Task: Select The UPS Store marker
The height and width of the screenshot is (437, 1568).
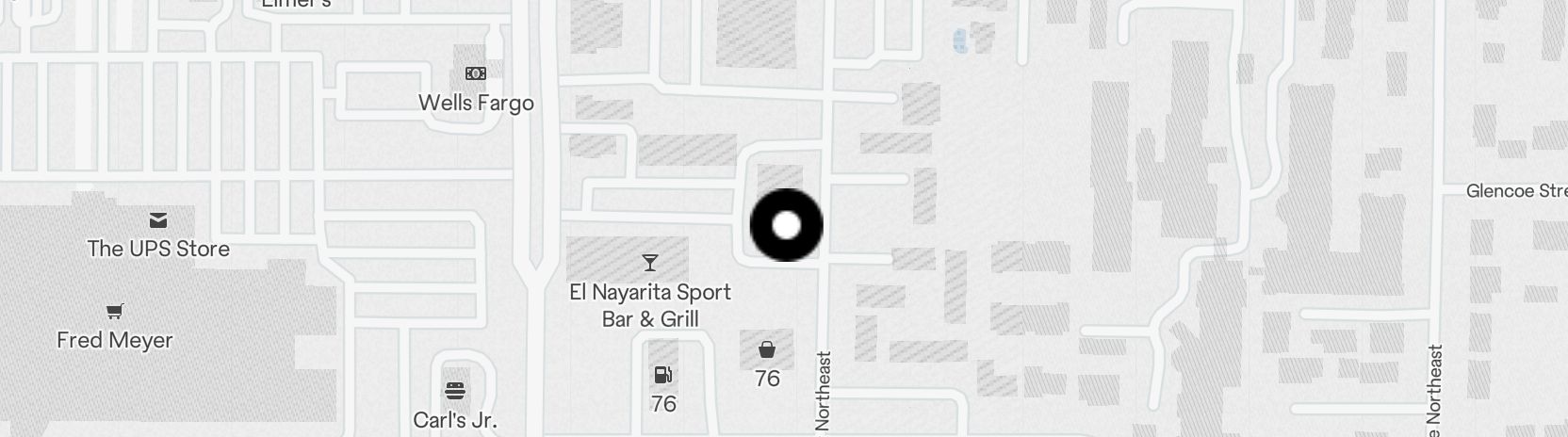Action: 158,220
